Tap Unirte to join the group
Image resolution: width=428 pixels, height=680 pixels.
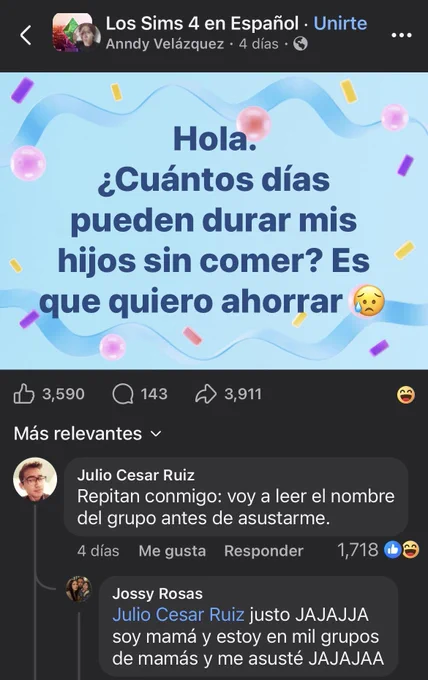340,23
